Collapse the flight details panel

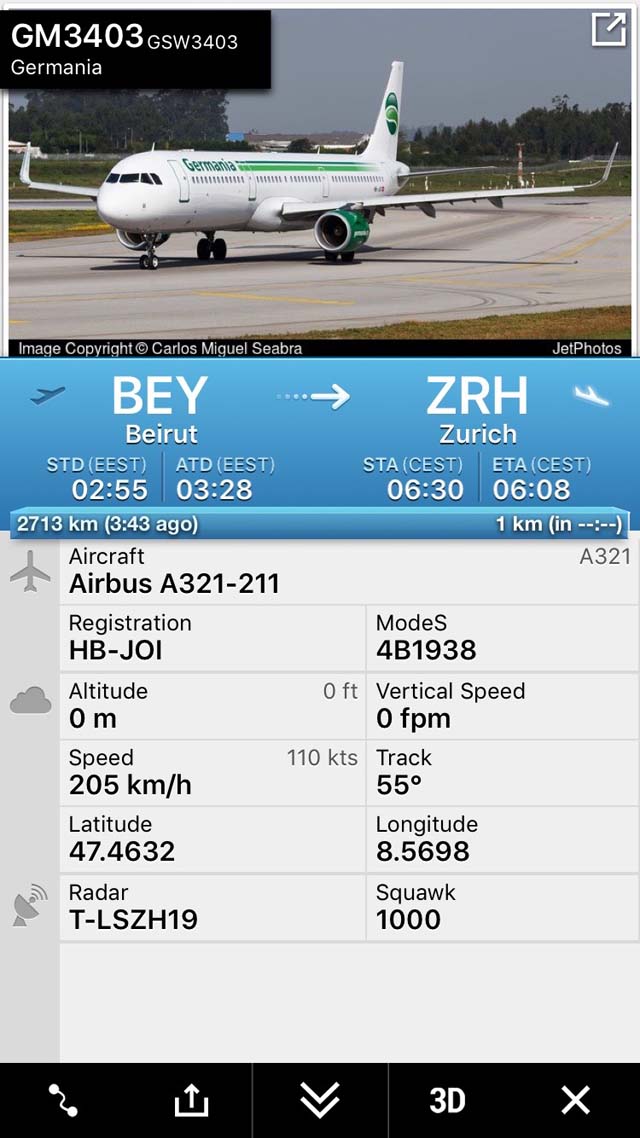[320, 1101]
